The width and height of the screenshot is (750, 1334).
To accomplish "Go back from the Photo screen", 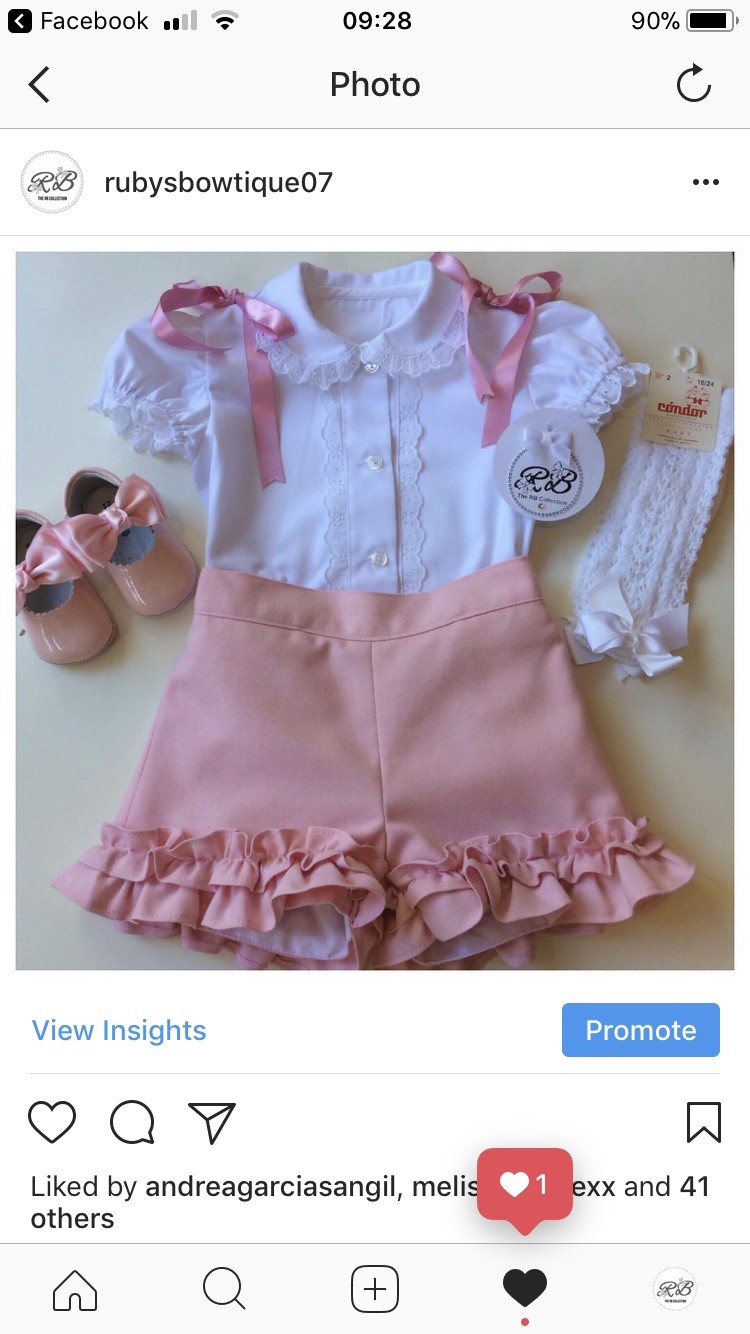I will pos(38,85).
